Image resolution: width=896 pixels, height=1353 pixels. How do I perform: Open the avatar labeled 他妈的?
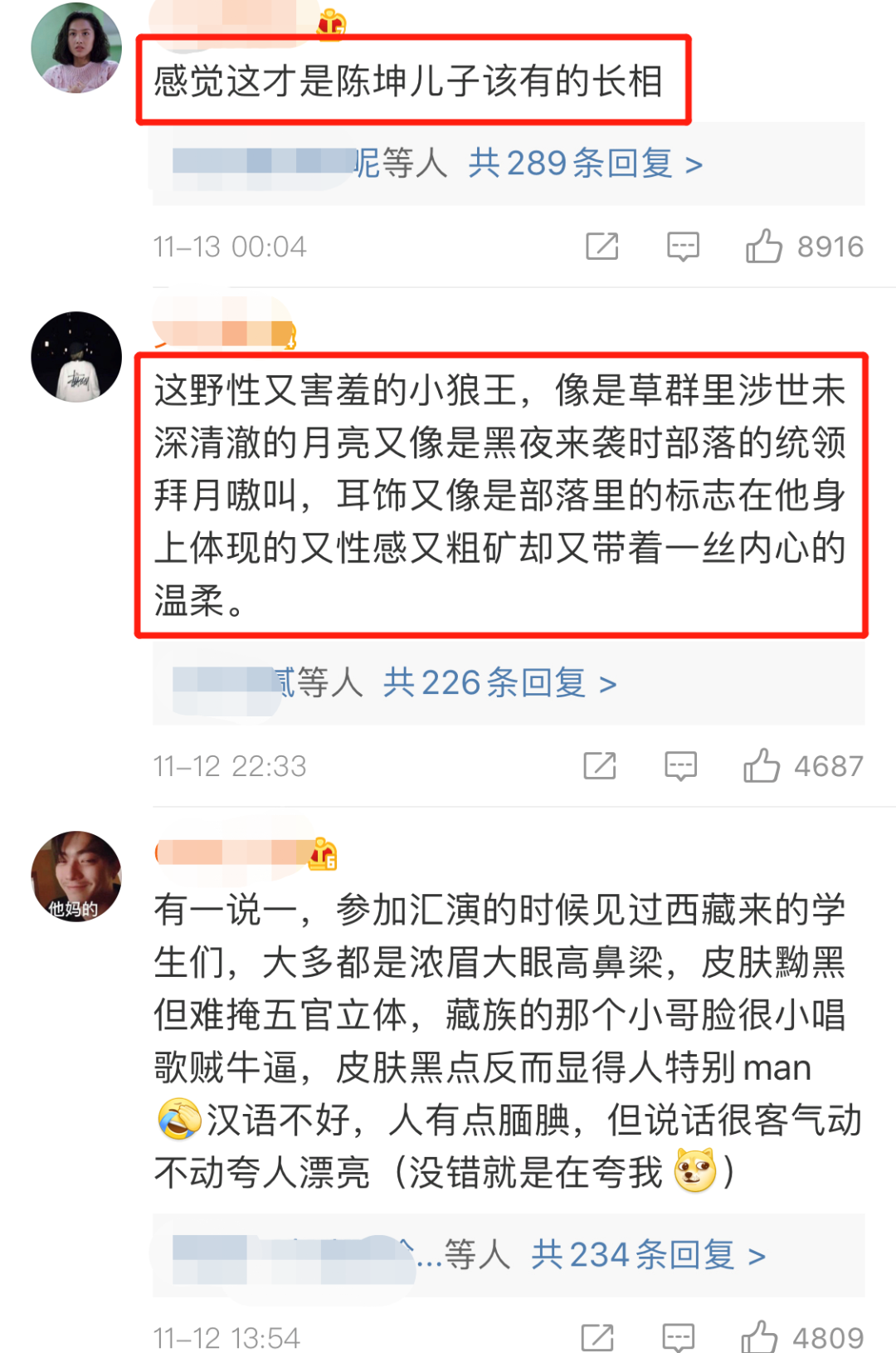click(76, 877)
